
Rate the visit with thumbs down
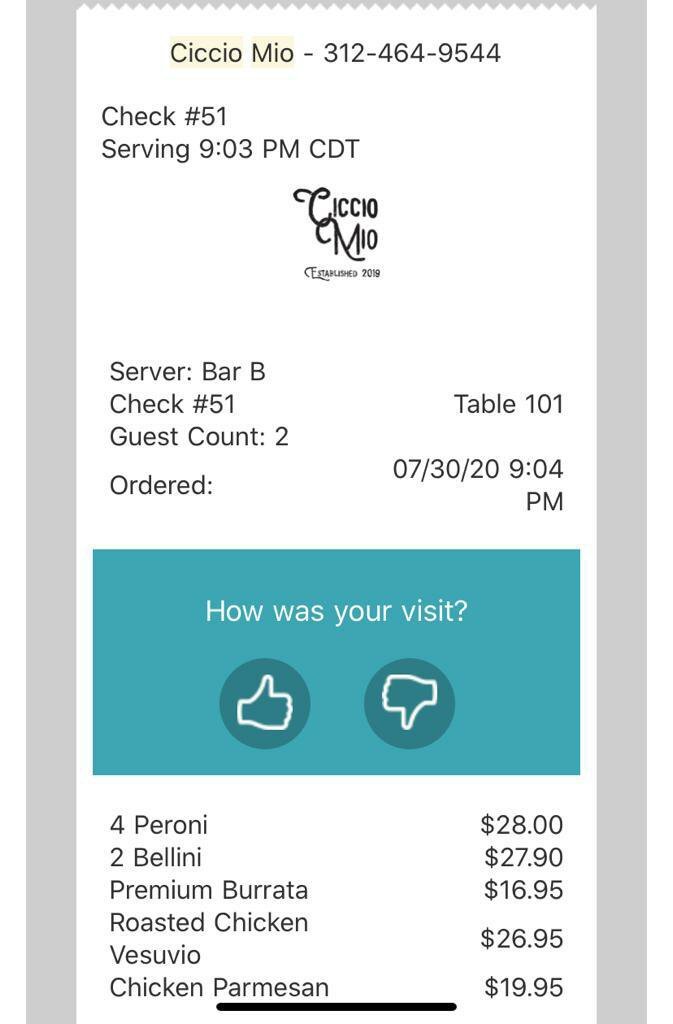click(409, 703)
